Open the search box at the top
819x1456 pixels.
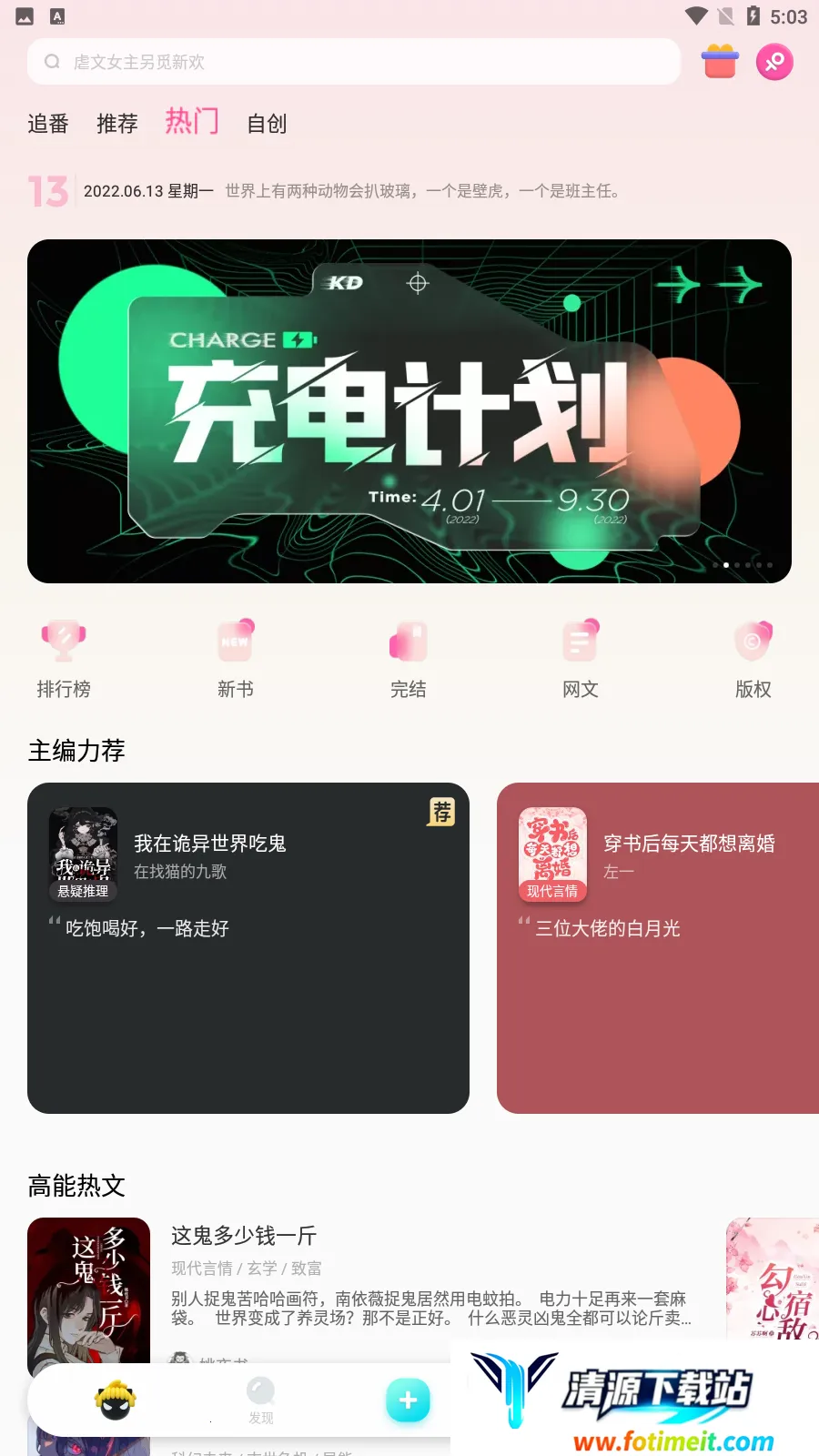point(353,62)
